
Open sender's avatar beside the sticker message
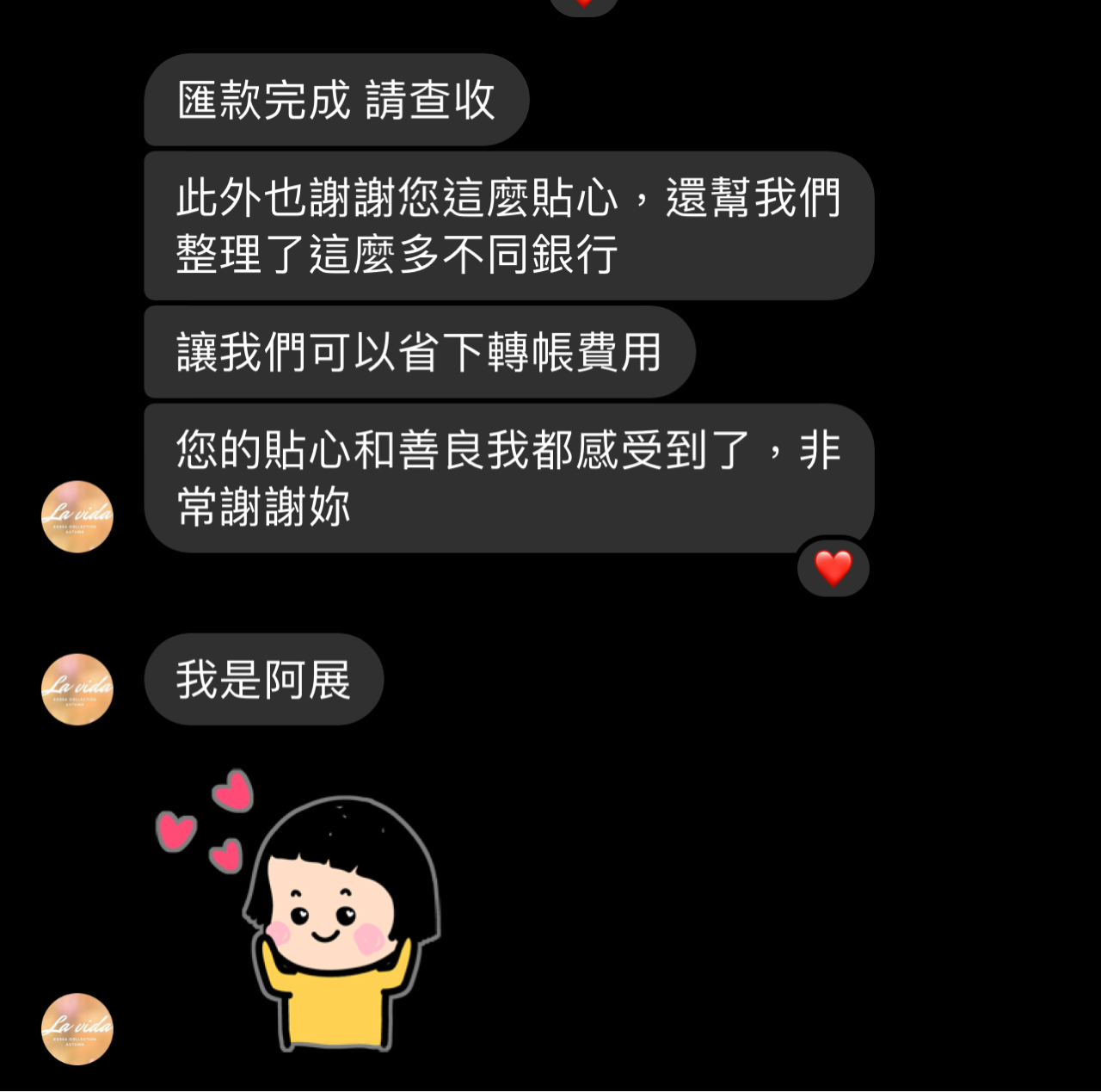[77, 1029]
